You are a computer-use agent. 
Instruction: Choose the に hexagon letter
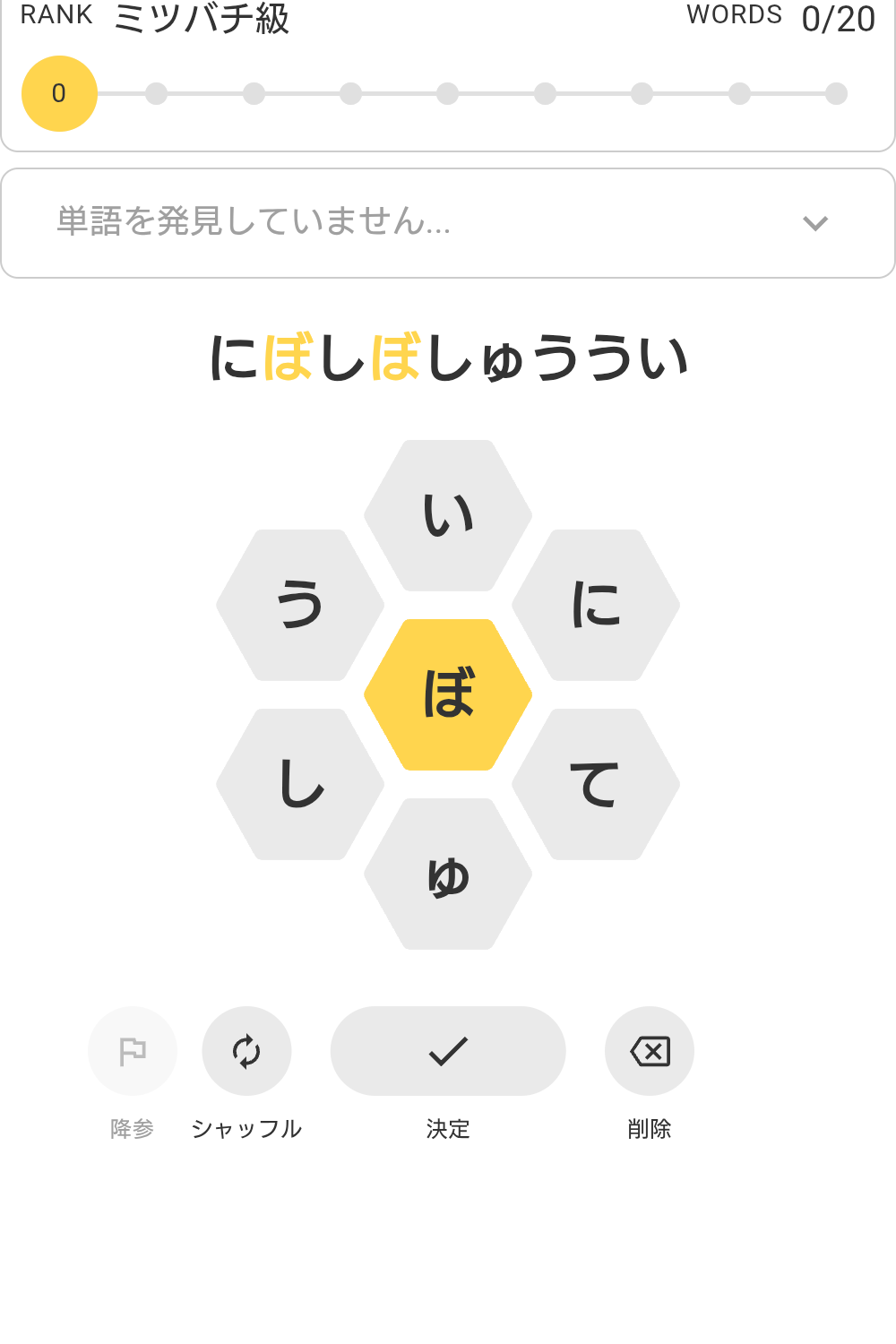click(596, 605)
